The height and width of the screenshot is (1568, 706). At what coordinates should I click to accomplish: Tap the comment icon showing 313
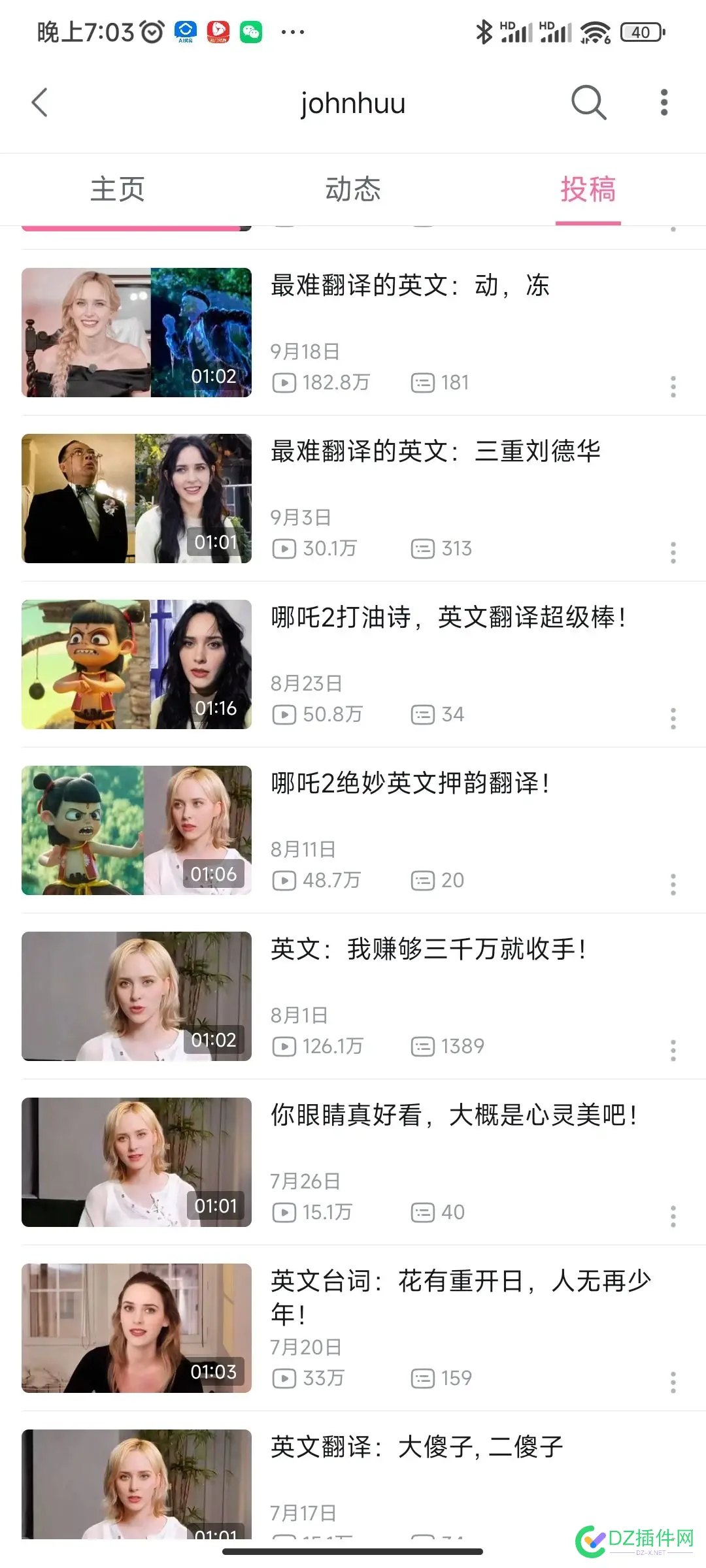pyautogui.click(x=425, y=549)
